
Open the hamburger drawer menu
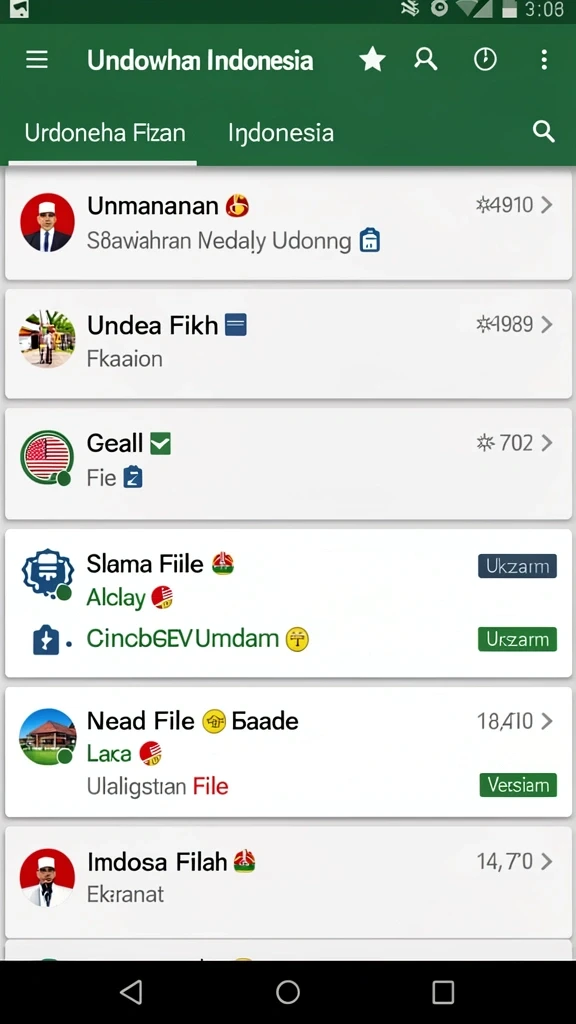pos(37,60)
